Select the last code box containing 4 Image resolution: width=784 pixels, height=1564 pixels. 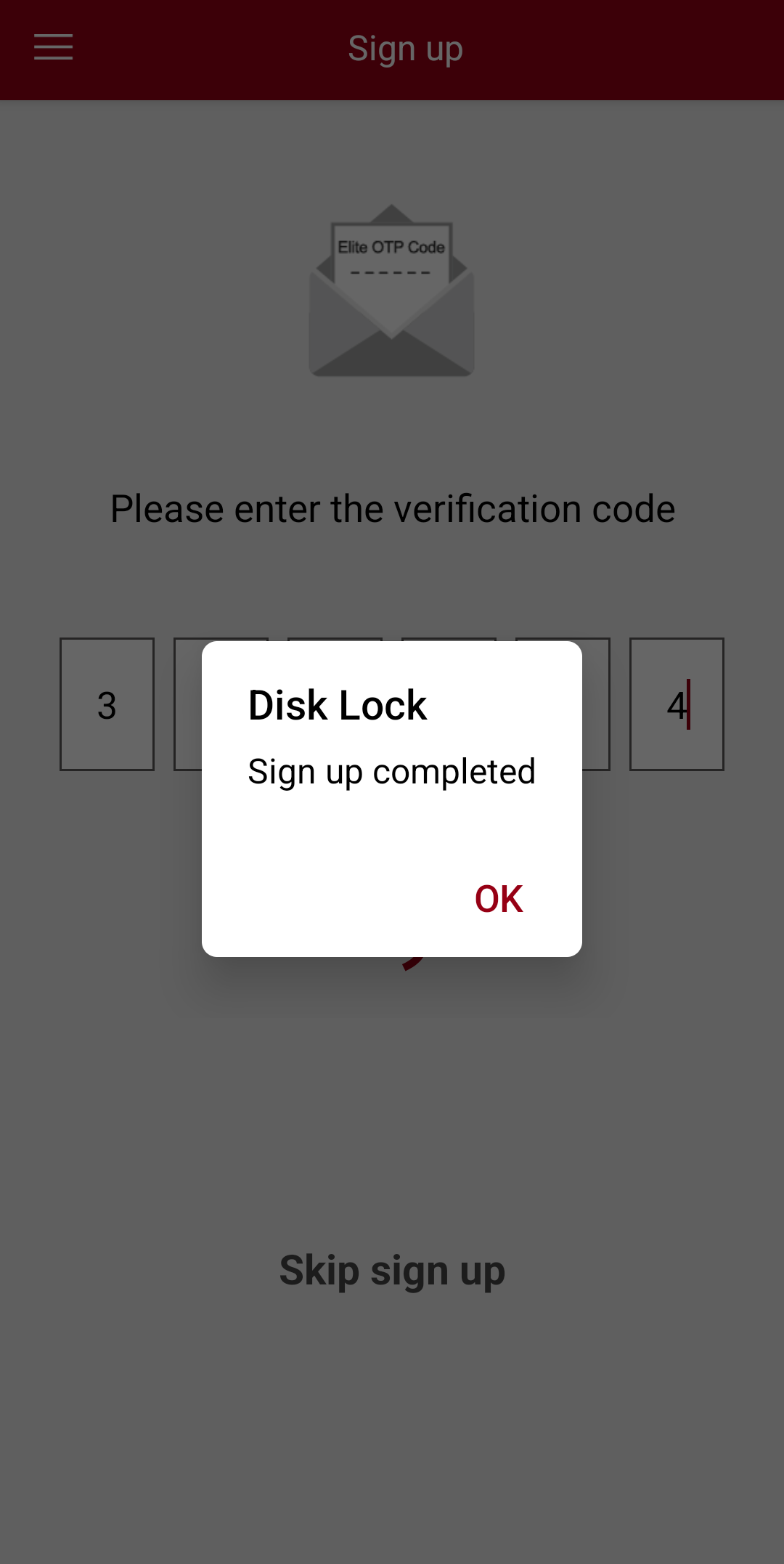click(676, 704)
